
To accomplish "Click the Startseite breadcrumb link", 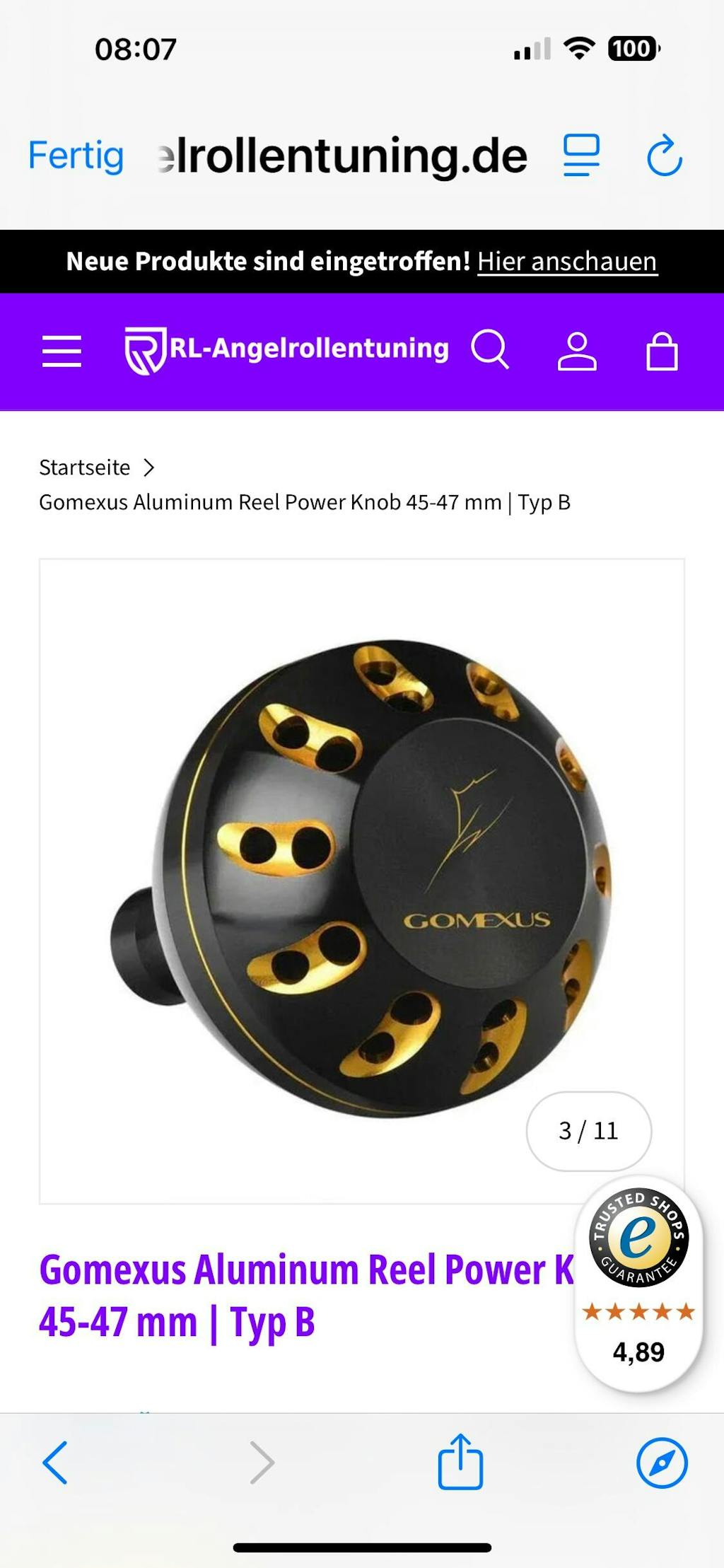I will (x=84, y=467).
